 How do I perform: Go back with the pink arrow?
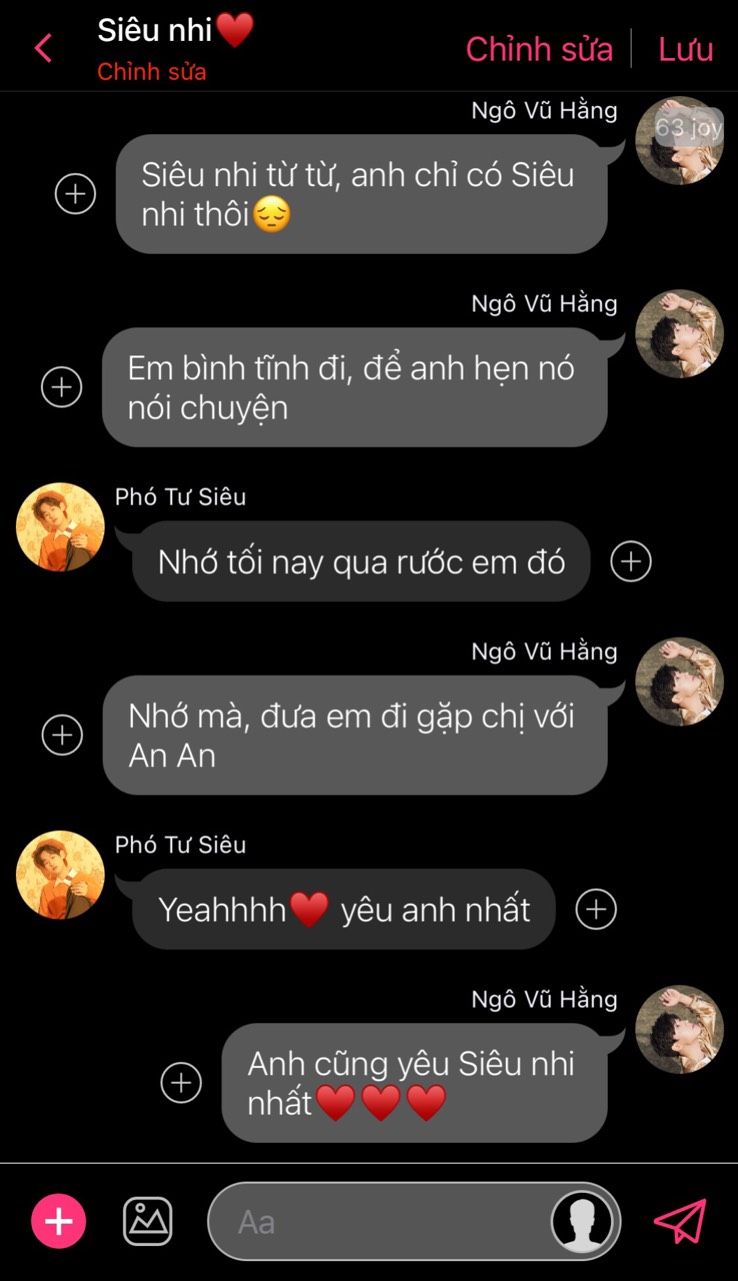coord(43,48)
